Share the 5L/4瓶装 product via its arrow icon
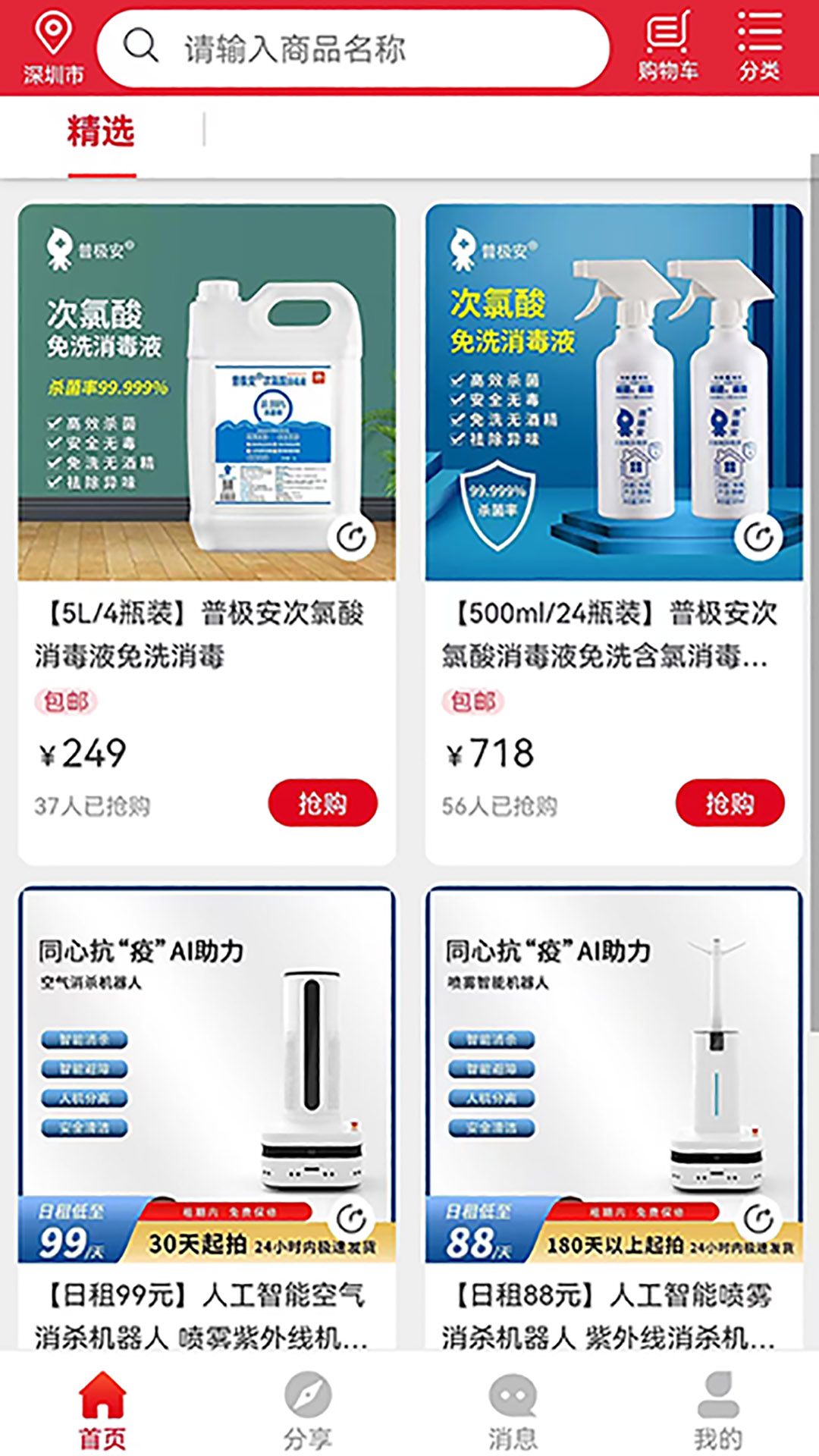 (351, 538)
